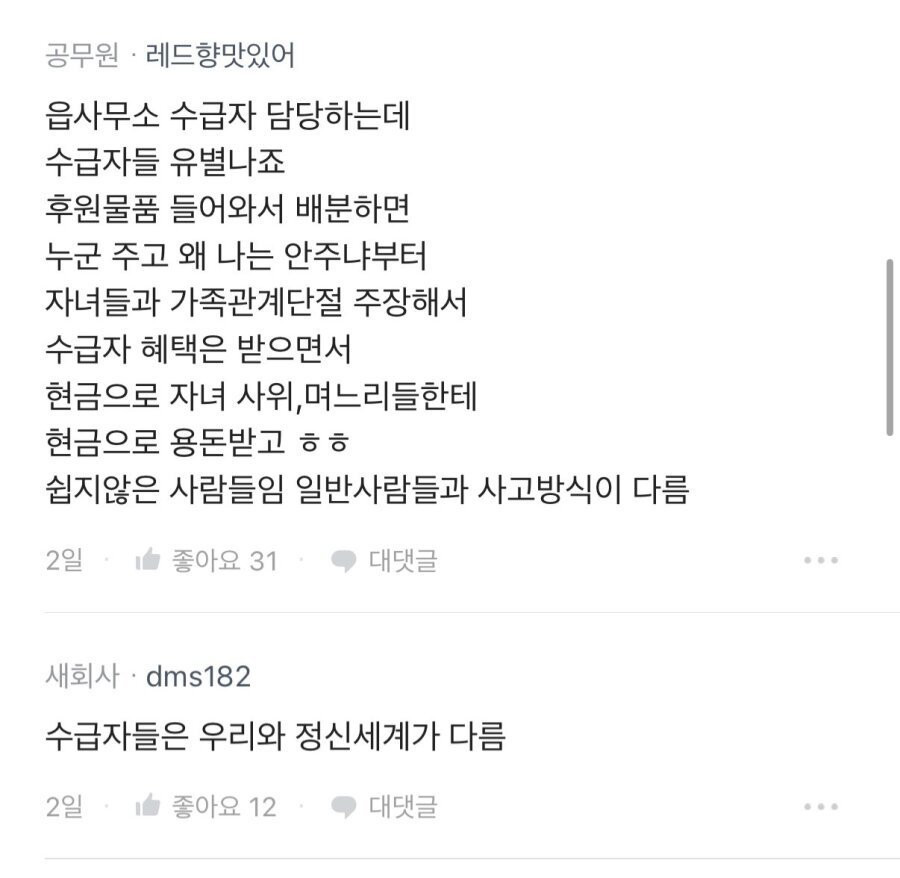Like the comment by 레드향맛있어

click(205, 561)
